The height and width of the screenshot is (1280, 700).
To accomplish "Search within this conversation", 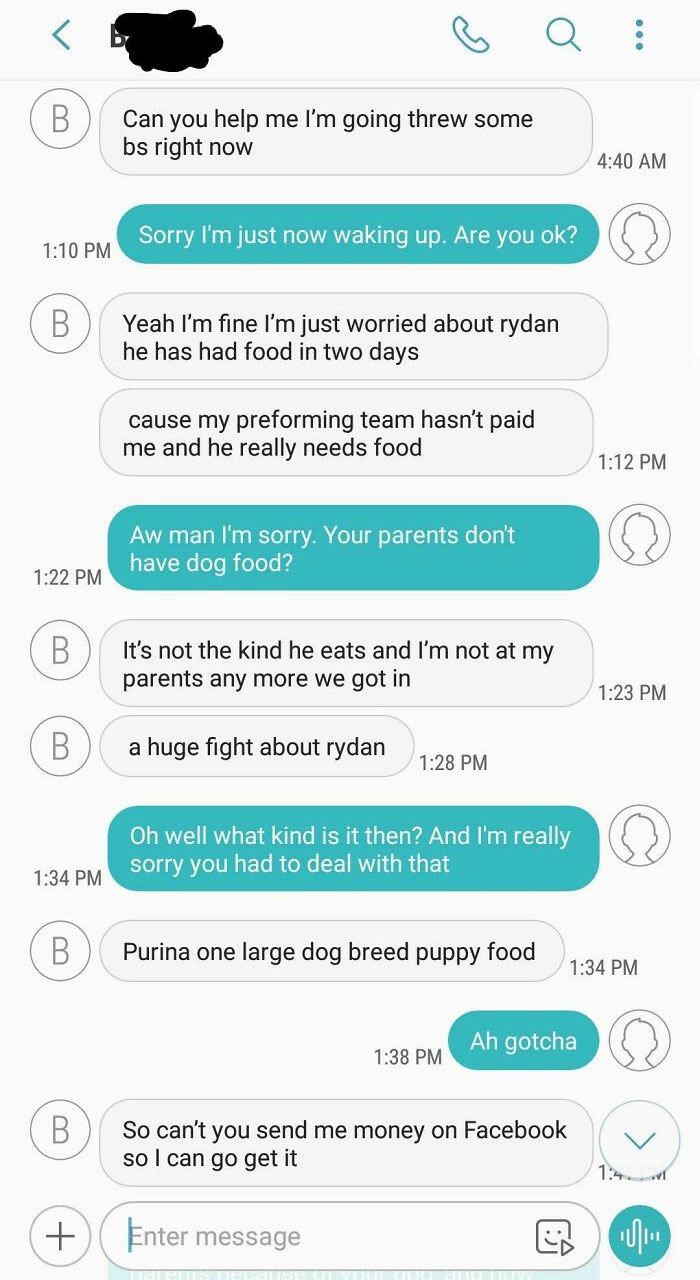I will click(563, 35).
